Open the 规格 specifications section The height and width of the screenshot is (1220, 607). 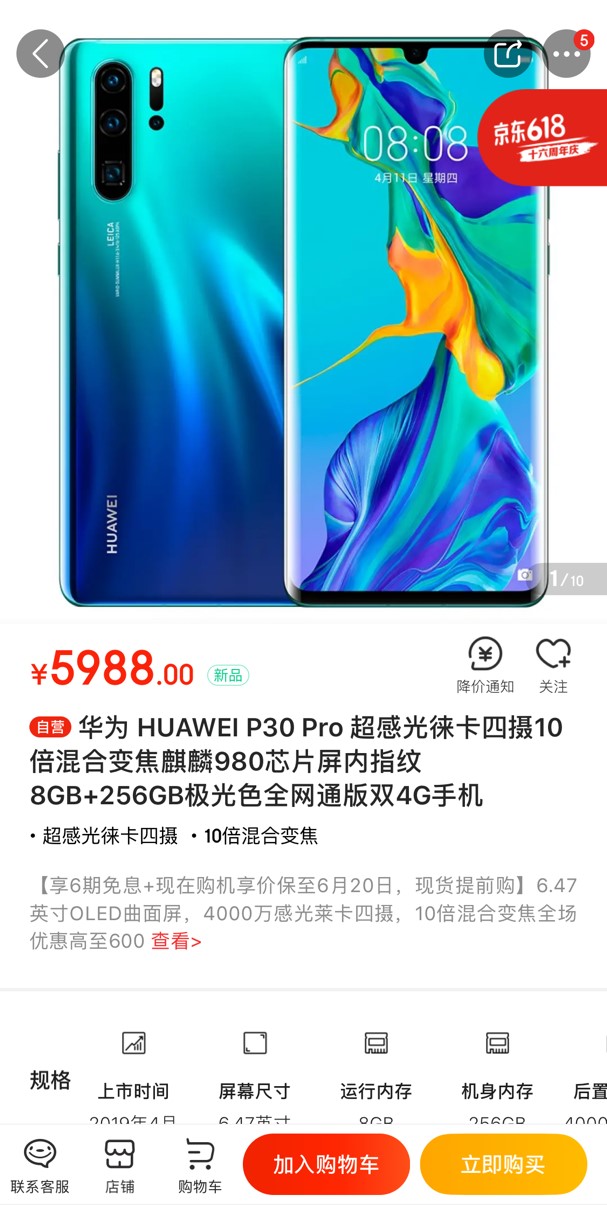tap(50, 1080)
